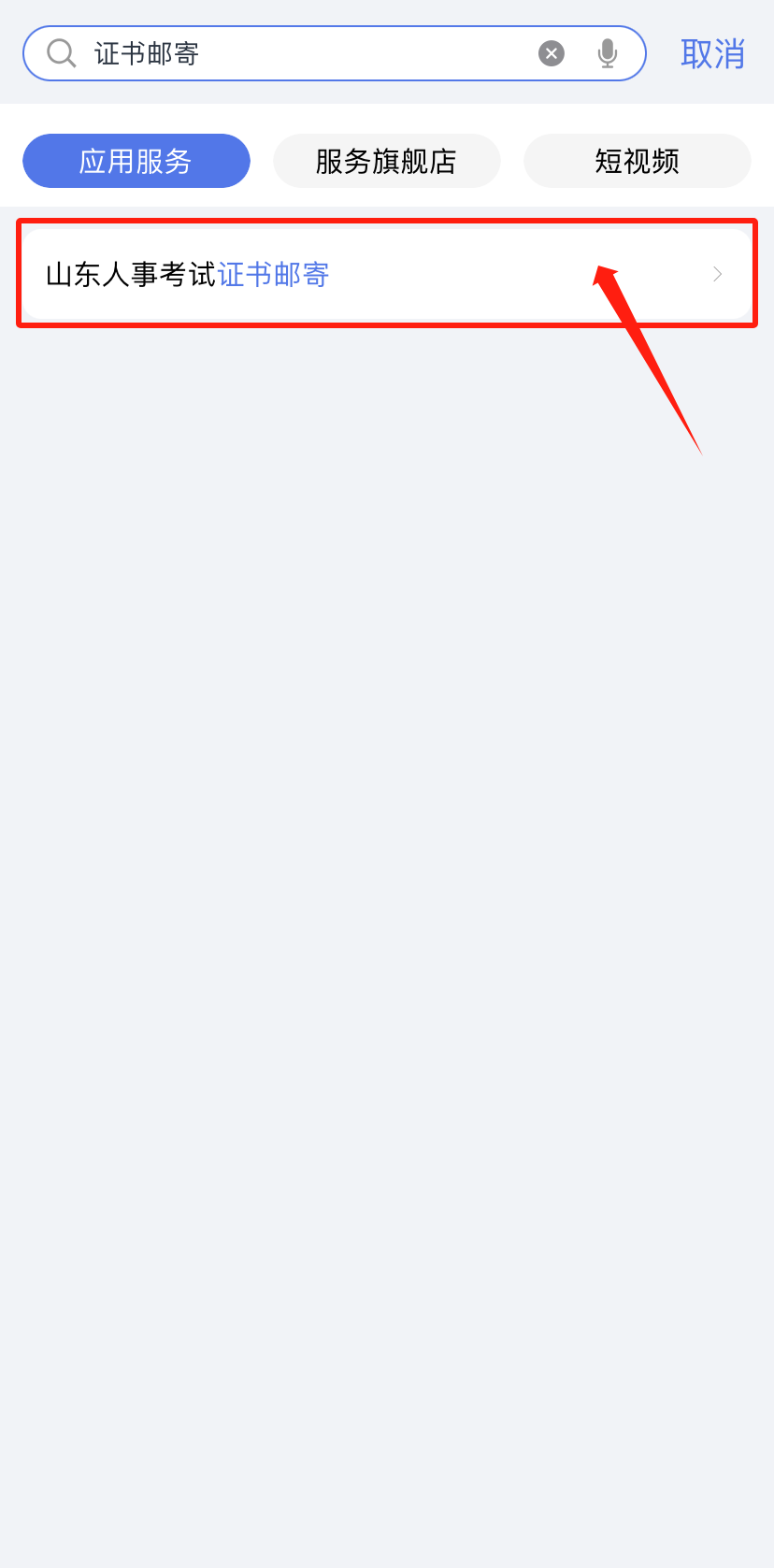The image size is (774, 1568).
Task: Tap 取消 to cancel the search
Action: (x=712, y=54)
